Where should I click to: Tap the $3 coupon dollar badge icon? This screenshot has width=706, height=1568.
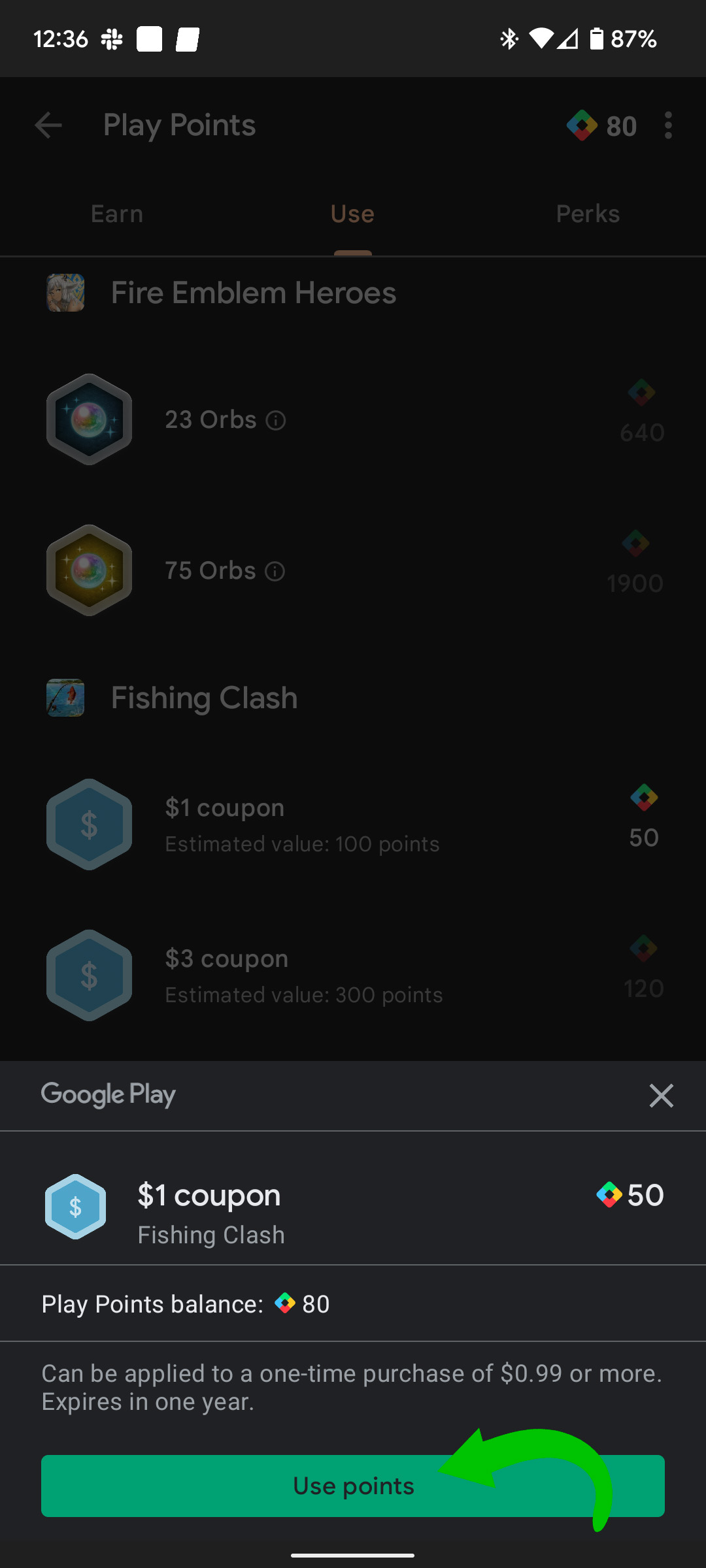pos(89,975)
